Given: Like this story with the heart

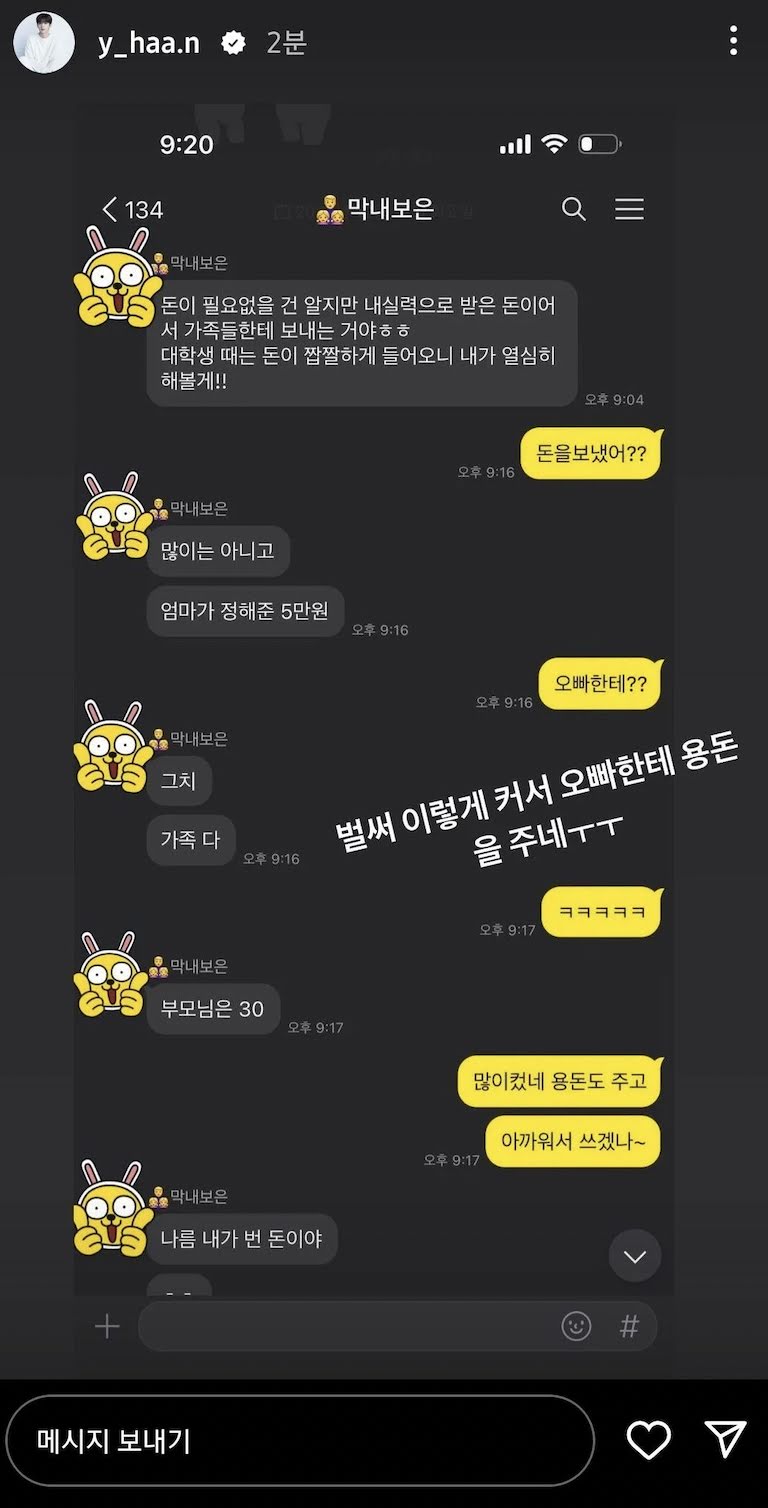Looking at the screenshot, I should click(x=648, y=1440).
